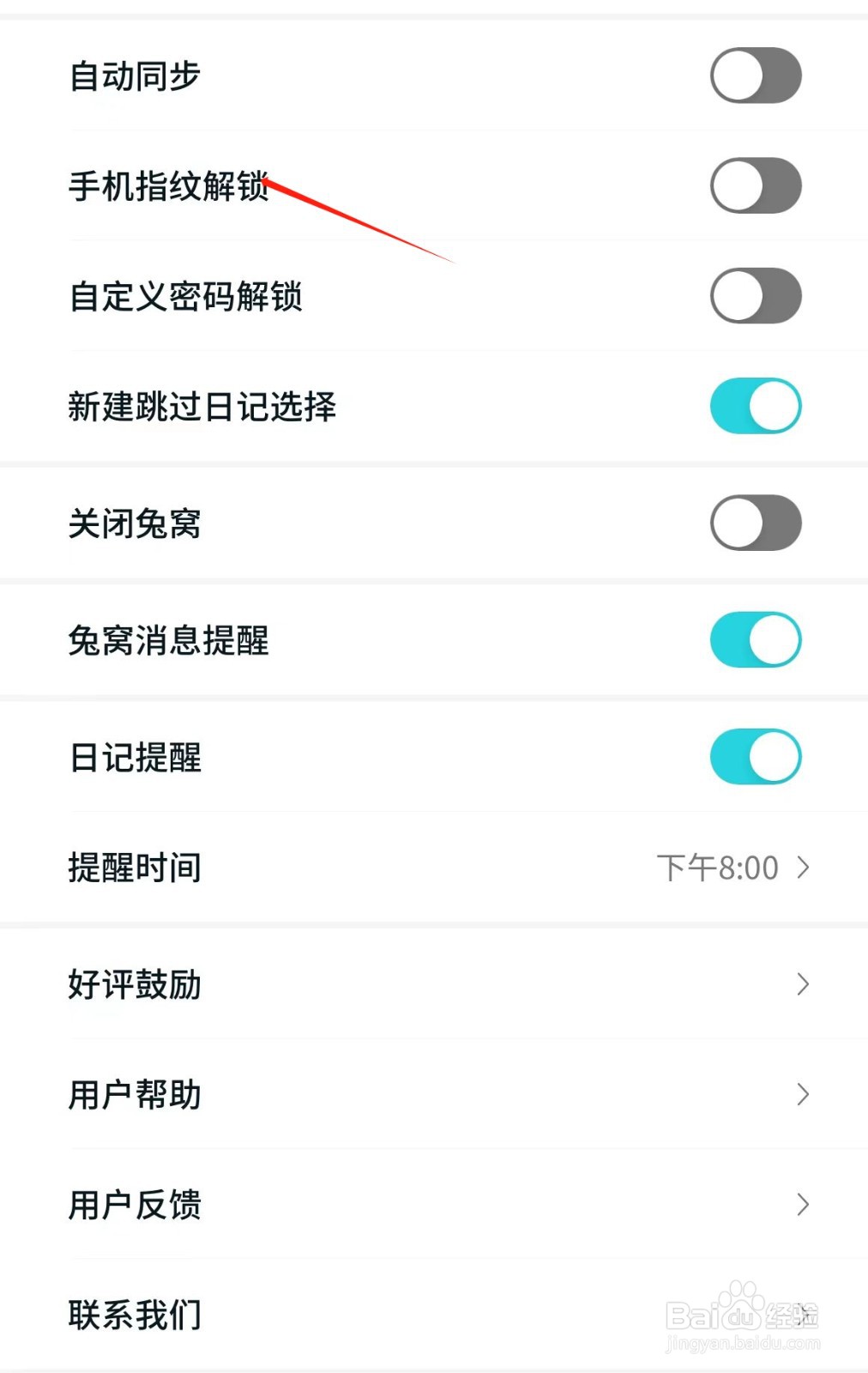868x1373 pixels.
Task: Go to 用户帮助
Action: coord(434,1094)
